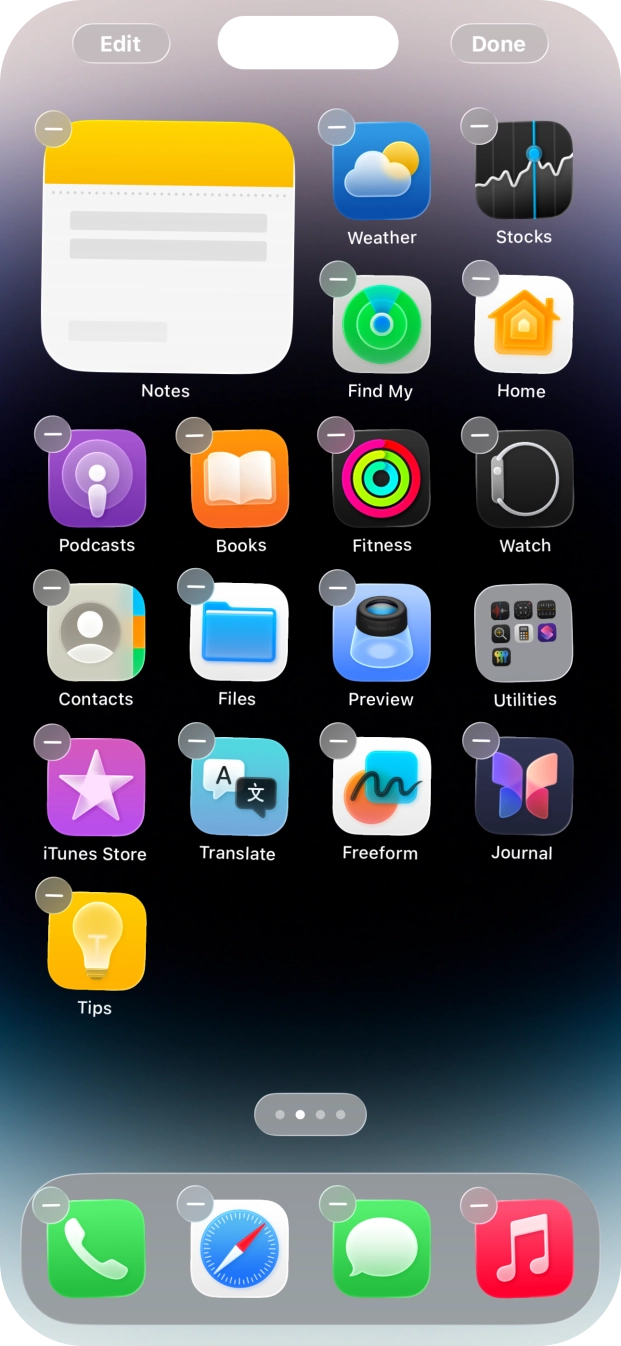The height and width of the screenshot is (1346, 621).
Task: Select the Fitness app icon
Action: point(381,479)
